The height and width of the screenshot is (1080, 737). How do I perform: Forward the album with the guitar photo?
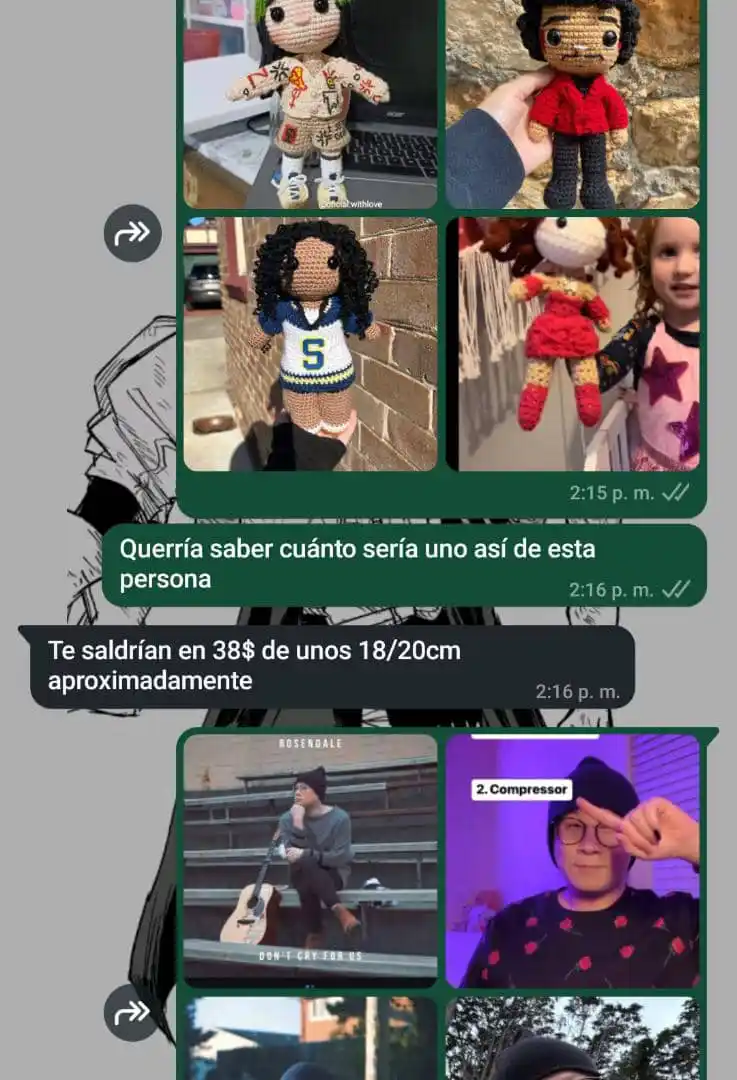[132, 1012]
